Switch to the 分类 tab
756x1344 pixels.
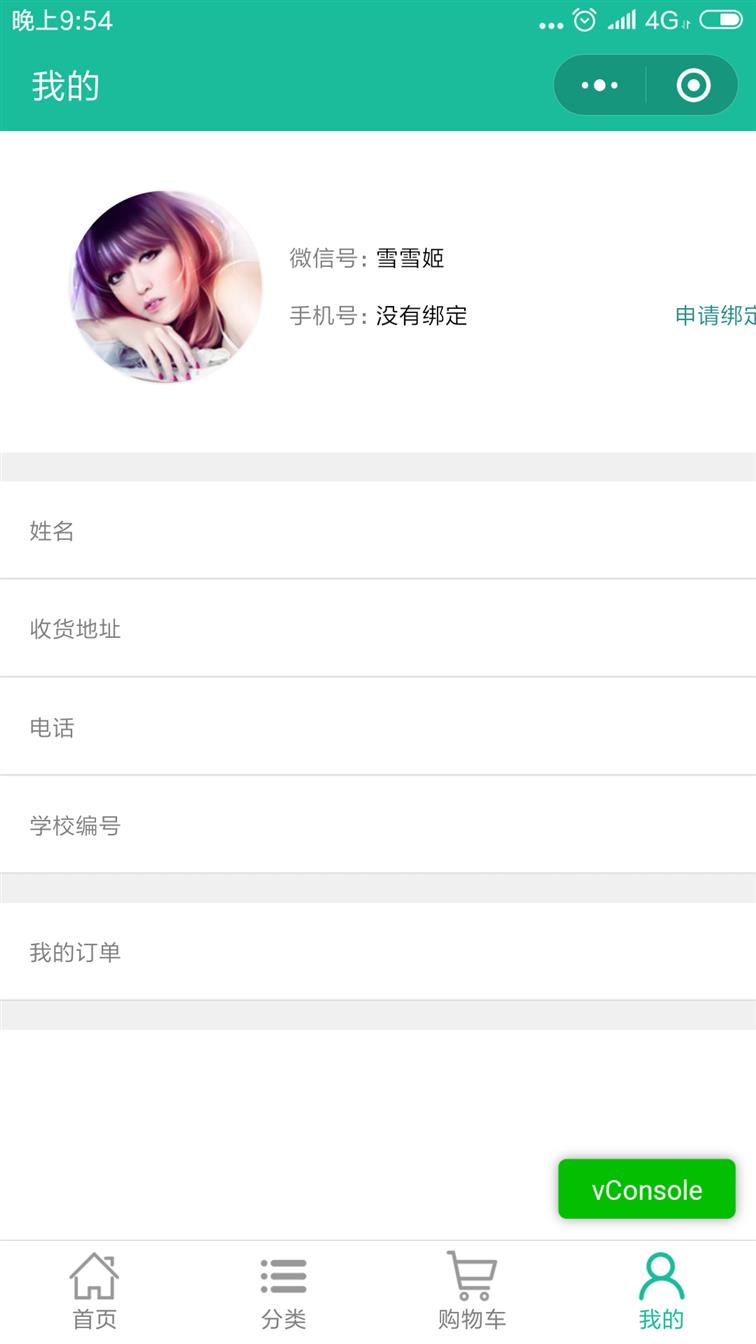[x=283, y=1292]
